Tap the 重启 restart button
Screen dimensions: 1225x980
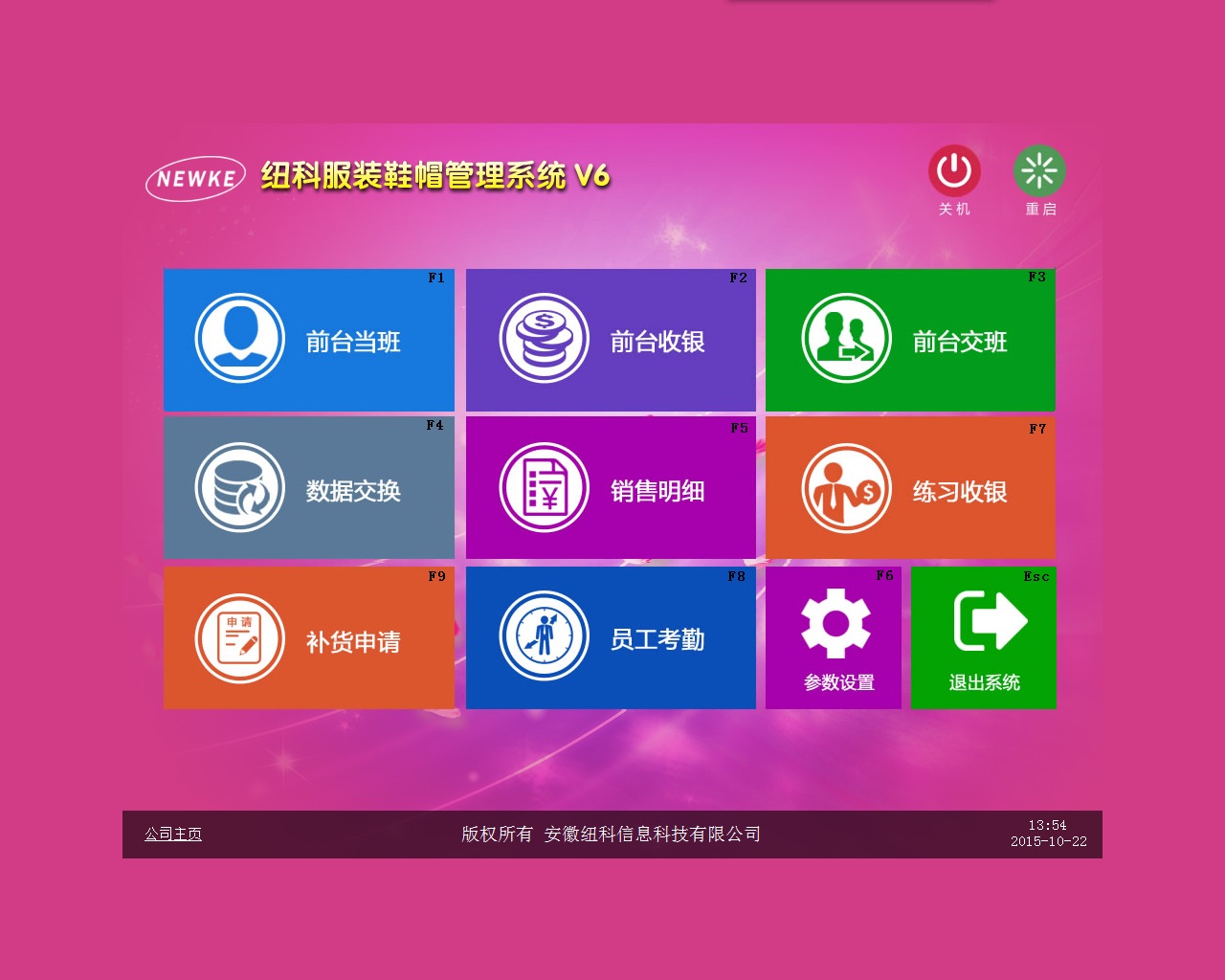point(1039,172)
